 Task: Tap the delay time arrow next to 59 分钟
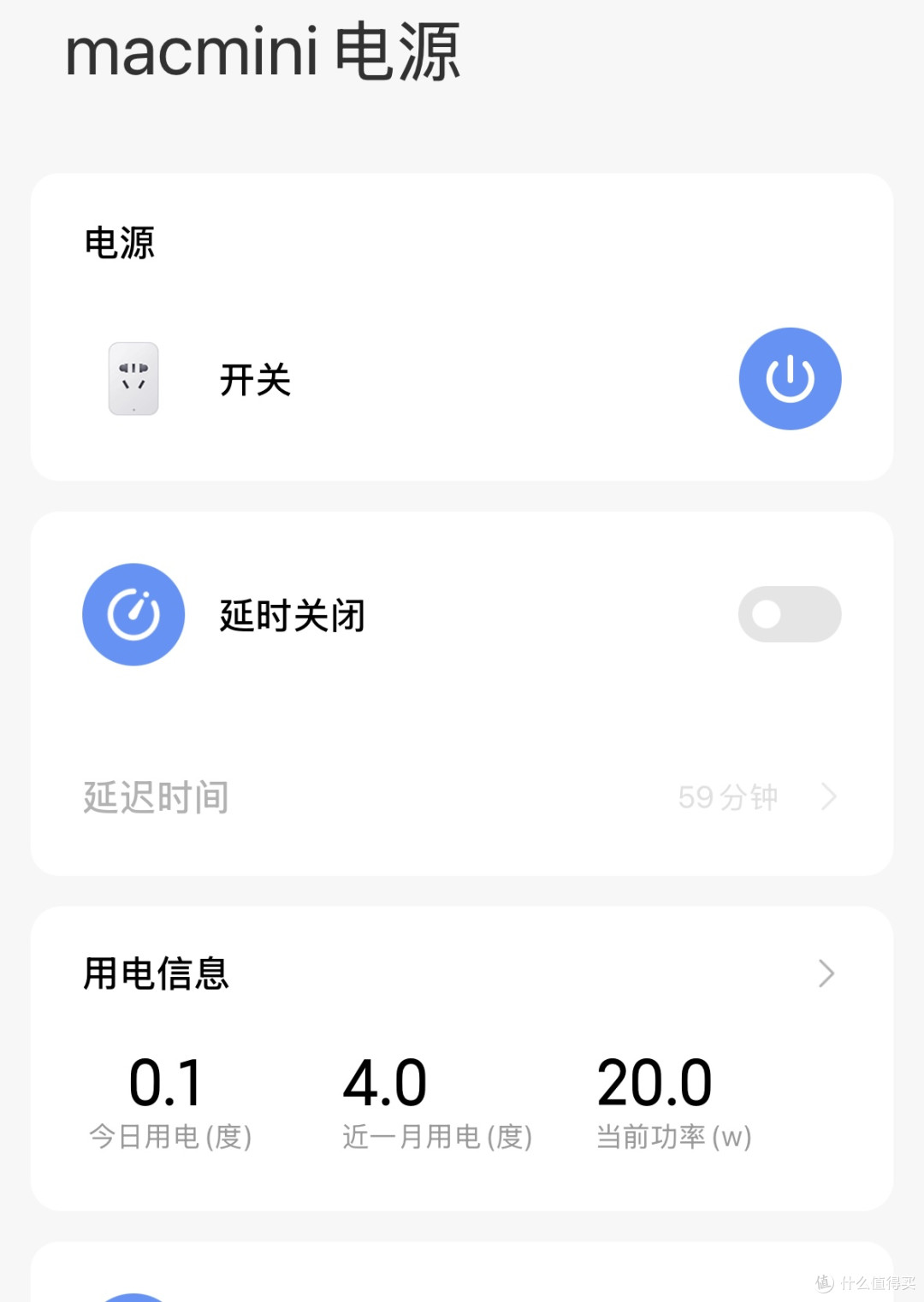tap(828, 796)
